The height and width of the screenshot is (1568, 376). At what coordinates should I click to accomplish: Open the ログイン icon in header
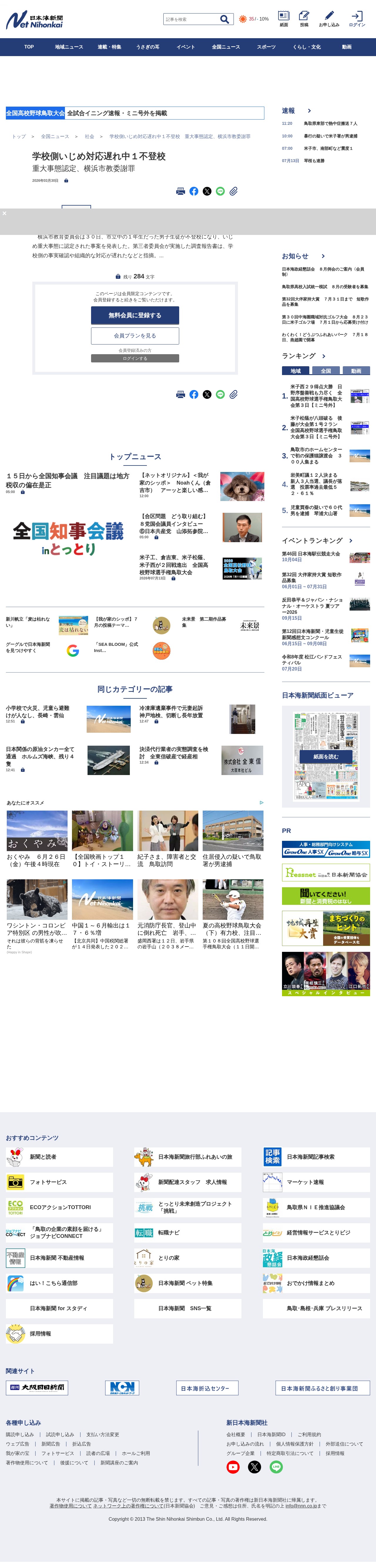357,19
